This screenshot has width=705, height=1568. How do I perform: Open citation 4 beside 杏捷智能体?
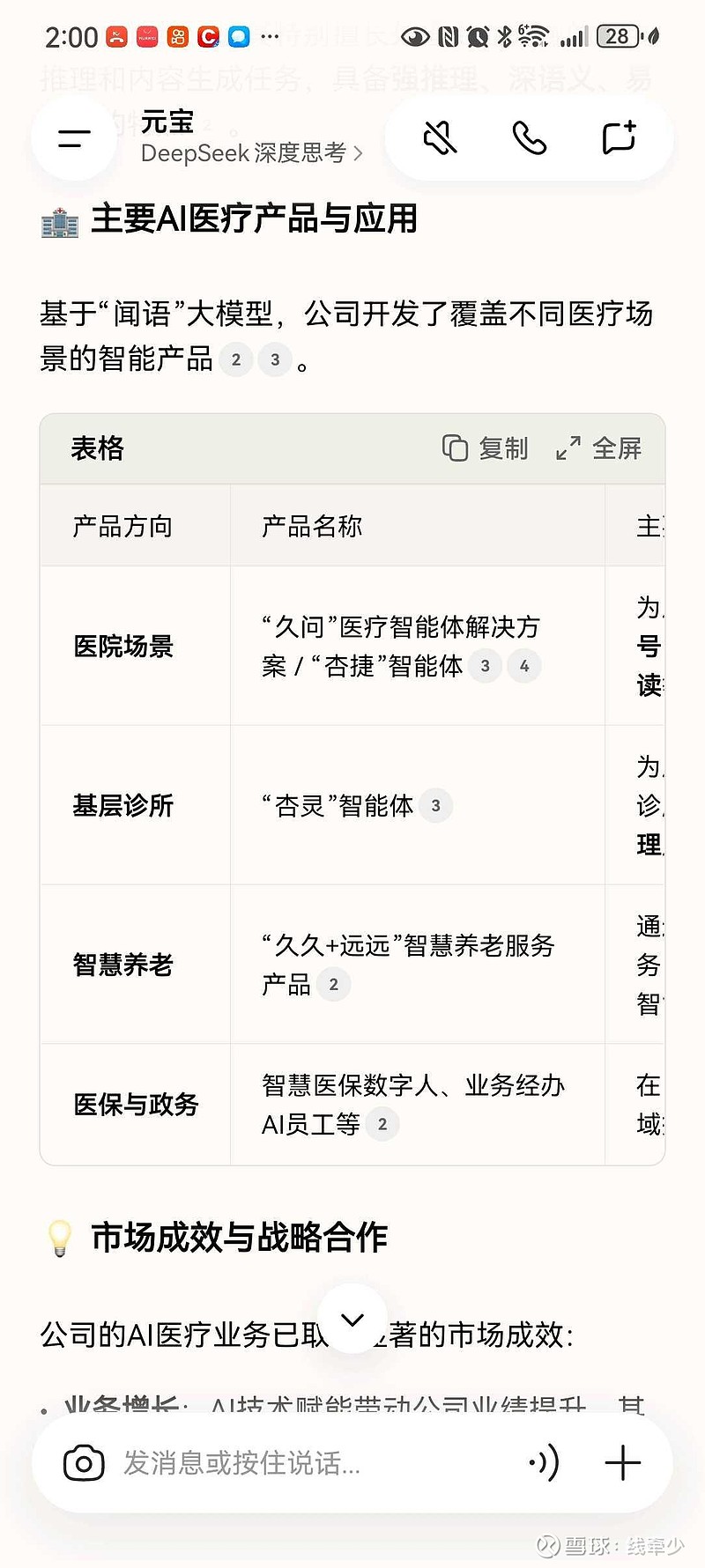[524, 666]
